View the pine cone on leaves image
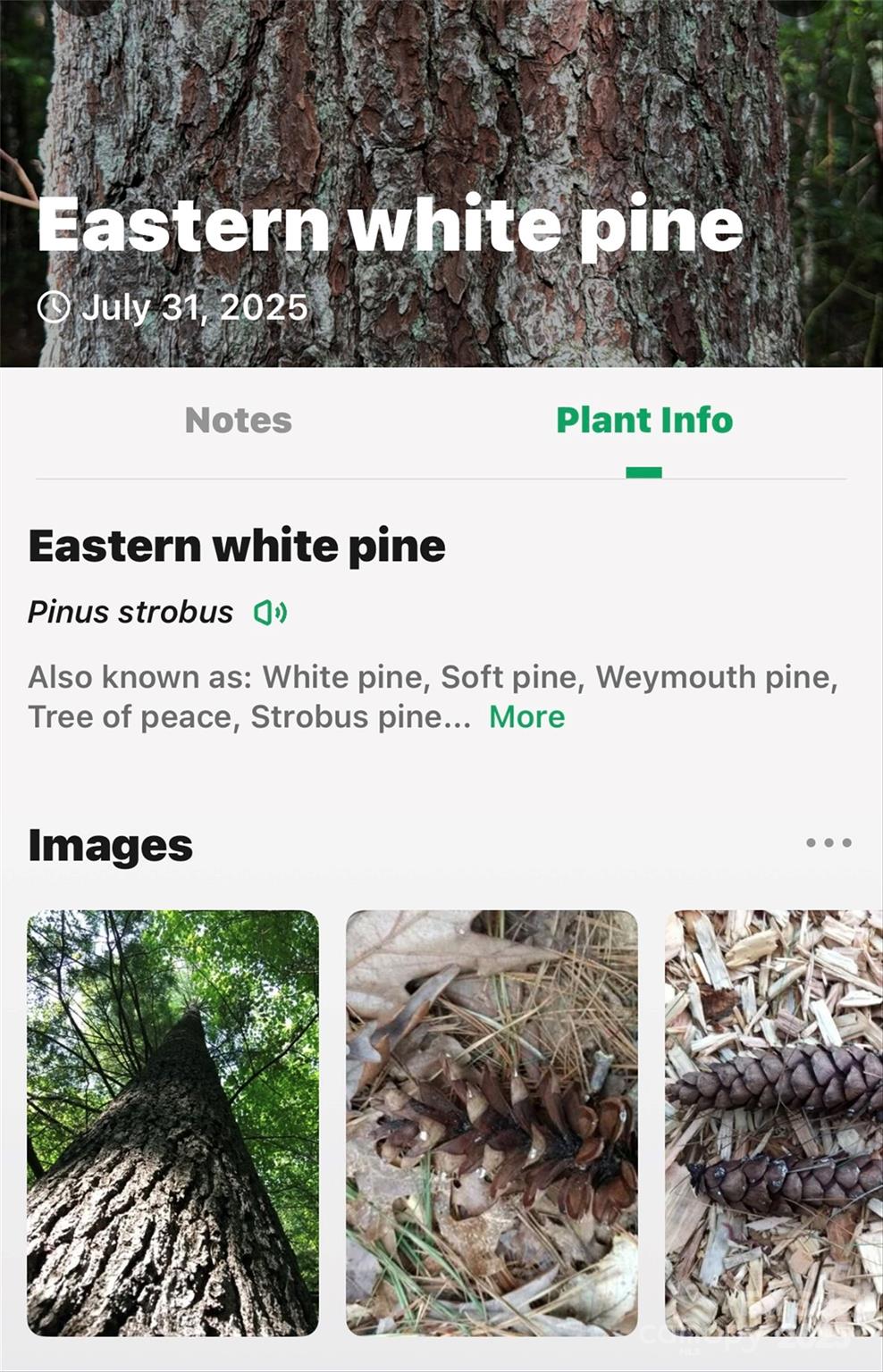Viewport: 883px width, 1372px height. pyautogui.click(x=492, y=1122)
